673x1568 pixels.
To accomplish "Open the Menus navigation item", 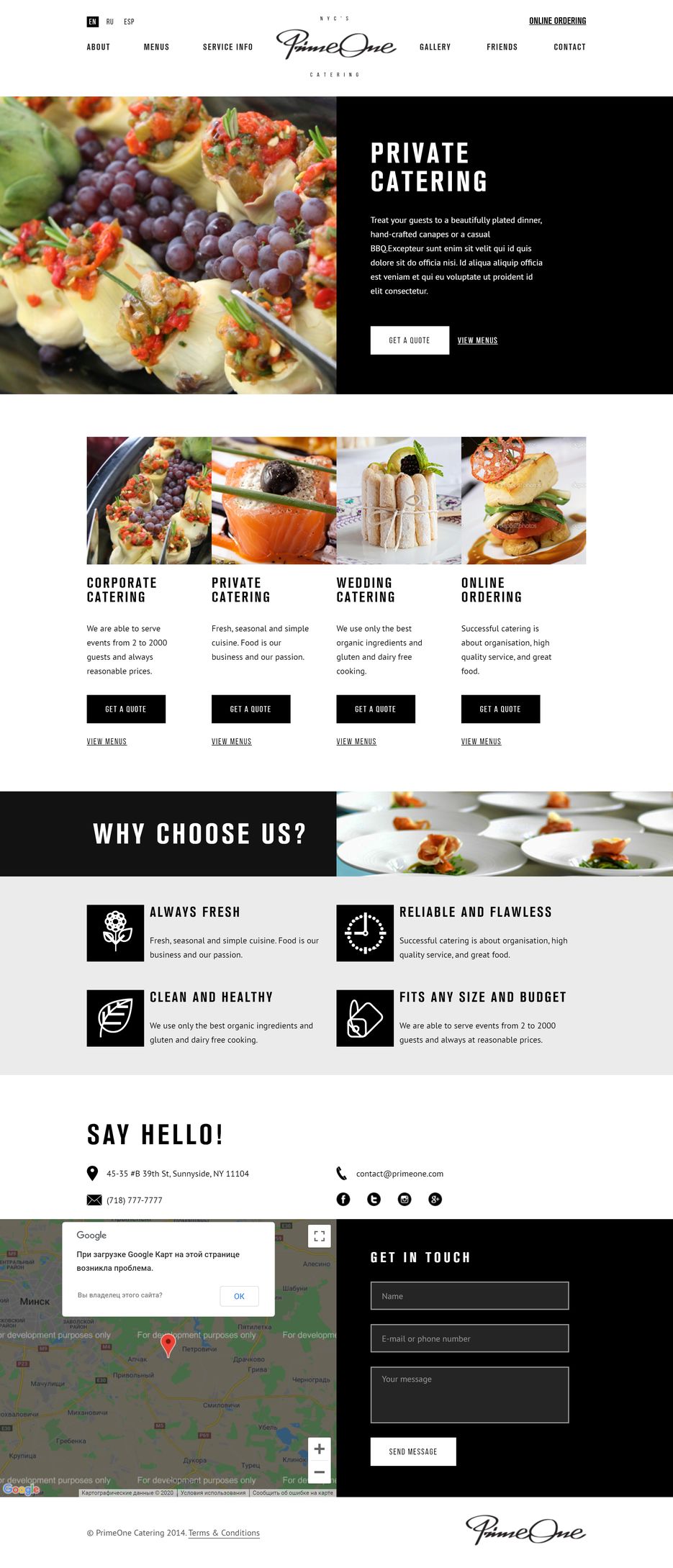I will click(x=156, y=47).
